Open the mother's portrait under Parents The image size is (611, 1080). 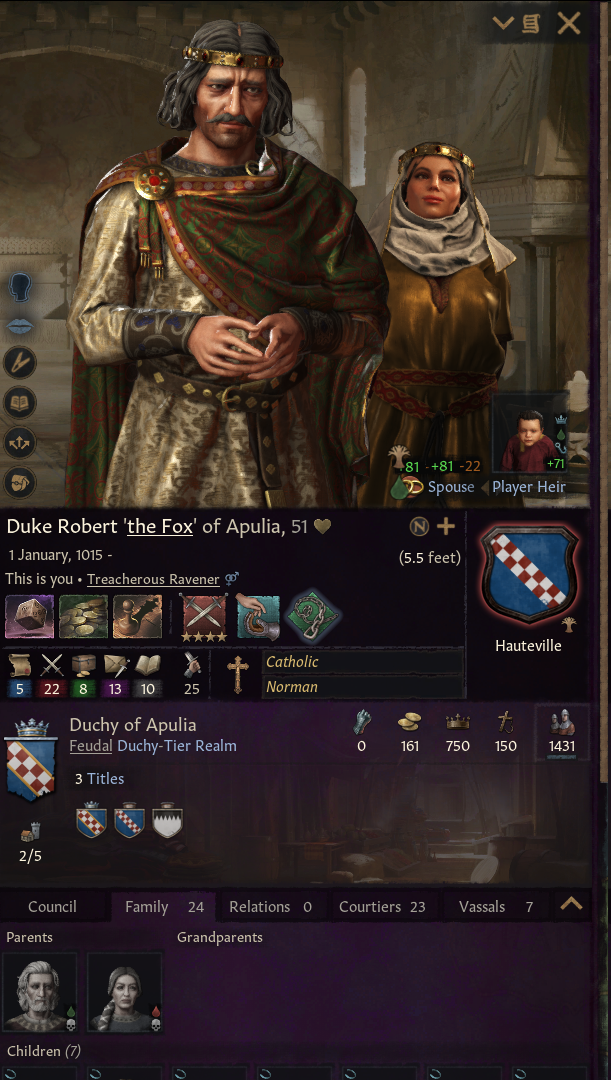(x=125, y=993)
